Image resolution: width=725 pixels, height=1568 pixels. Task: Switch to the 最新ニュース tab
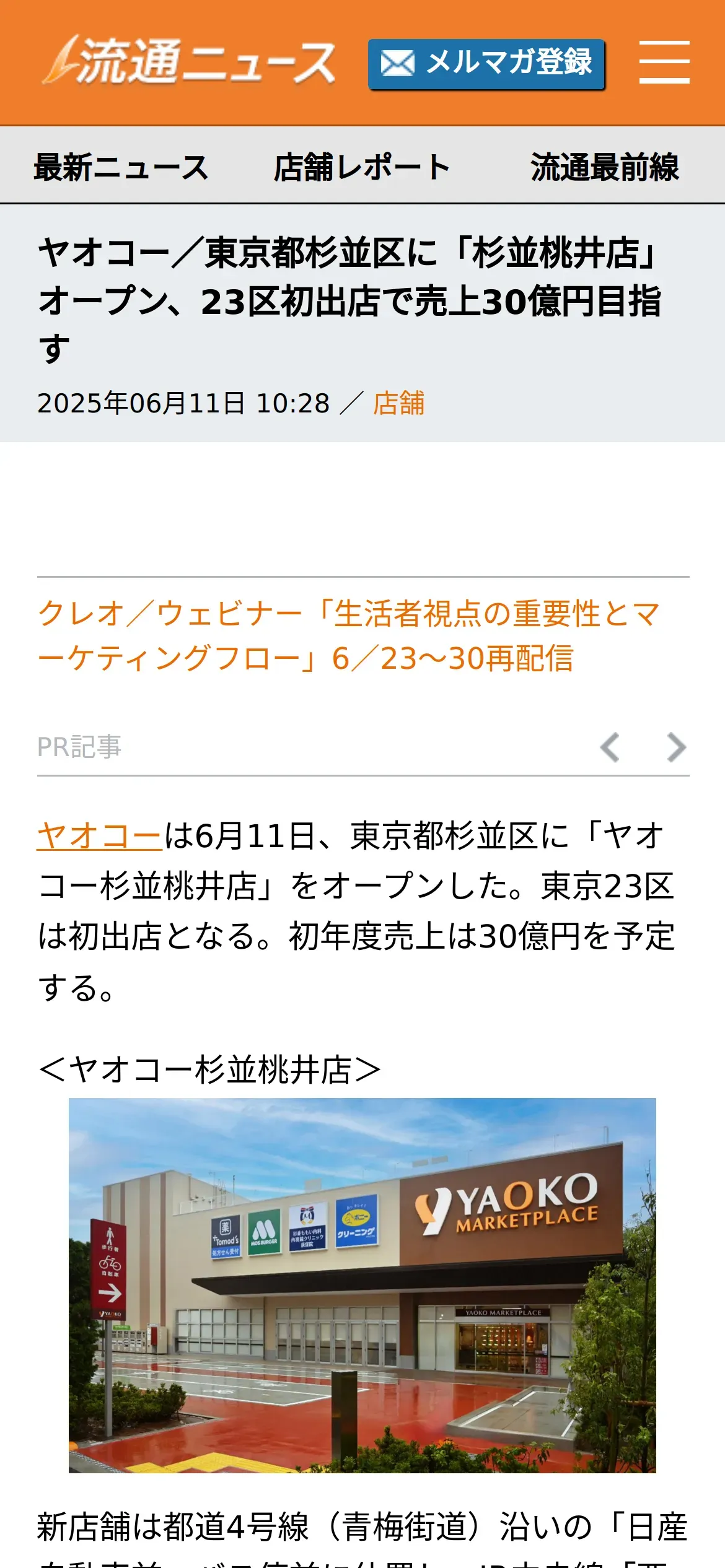coord(121,167)
